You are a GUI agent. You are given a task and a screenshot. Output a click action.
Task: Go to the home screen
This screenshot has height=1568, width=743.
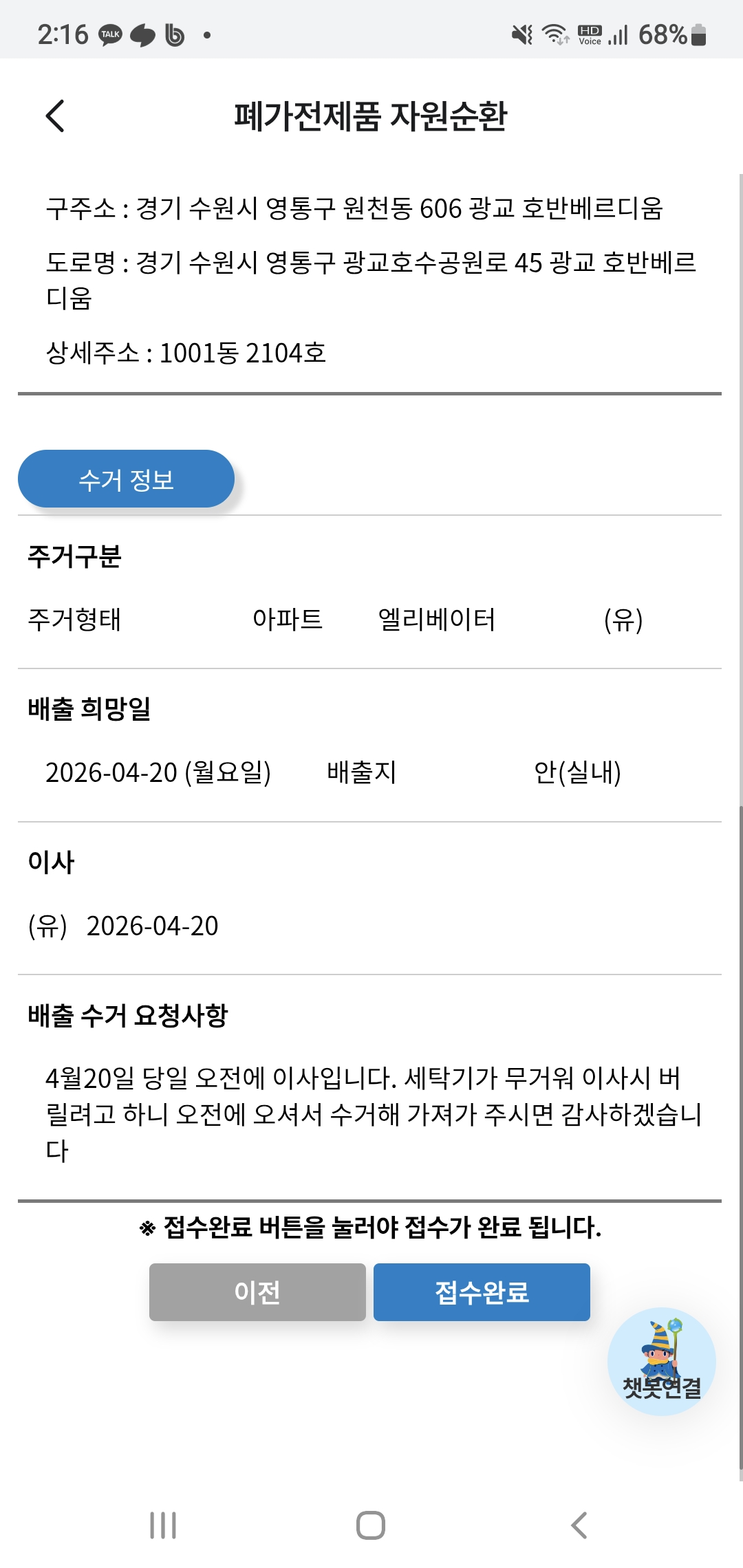click(x=371, y=1525)
